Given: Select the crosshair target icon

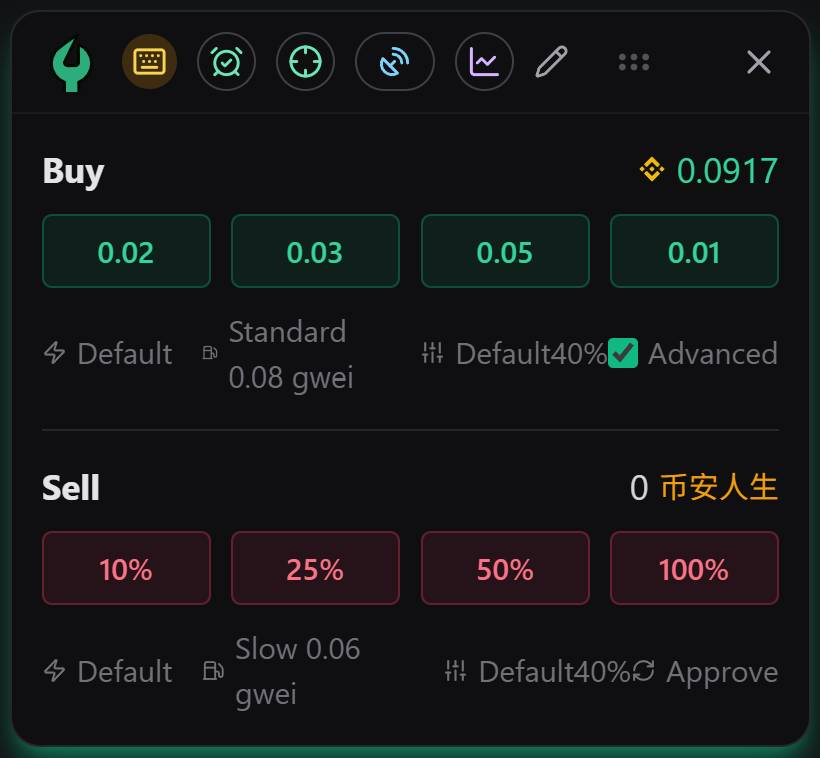Looking at the screenshot, I should pyautogui.click(x=305, y=62).
